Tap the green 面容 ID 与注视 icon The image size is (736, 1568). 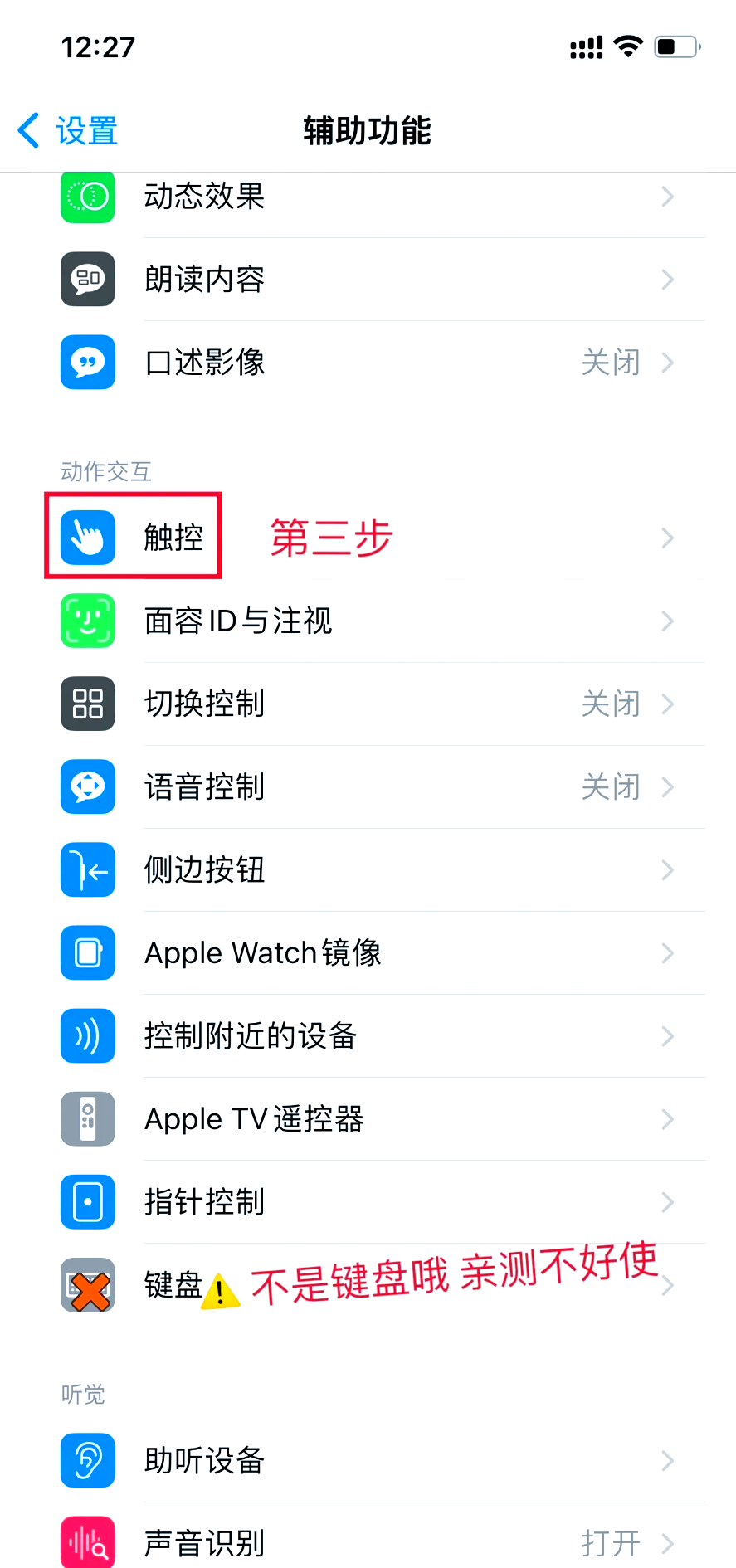(x=87, y=621)
